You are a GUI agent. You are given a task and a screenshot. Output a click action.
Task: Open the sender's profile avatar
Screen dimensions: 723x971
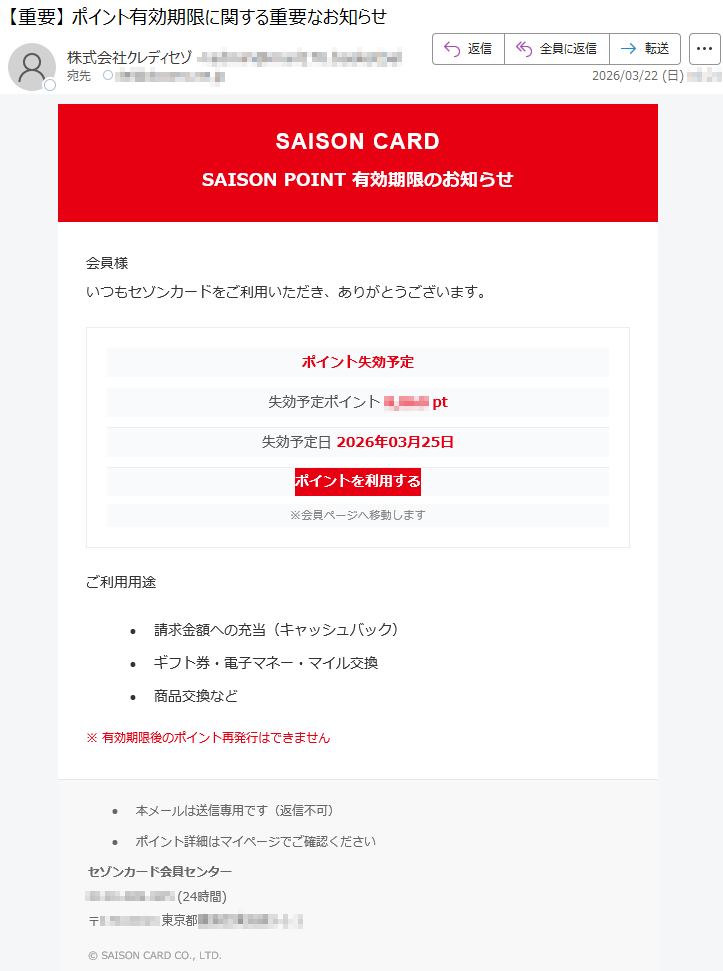(x=31, y=67)
